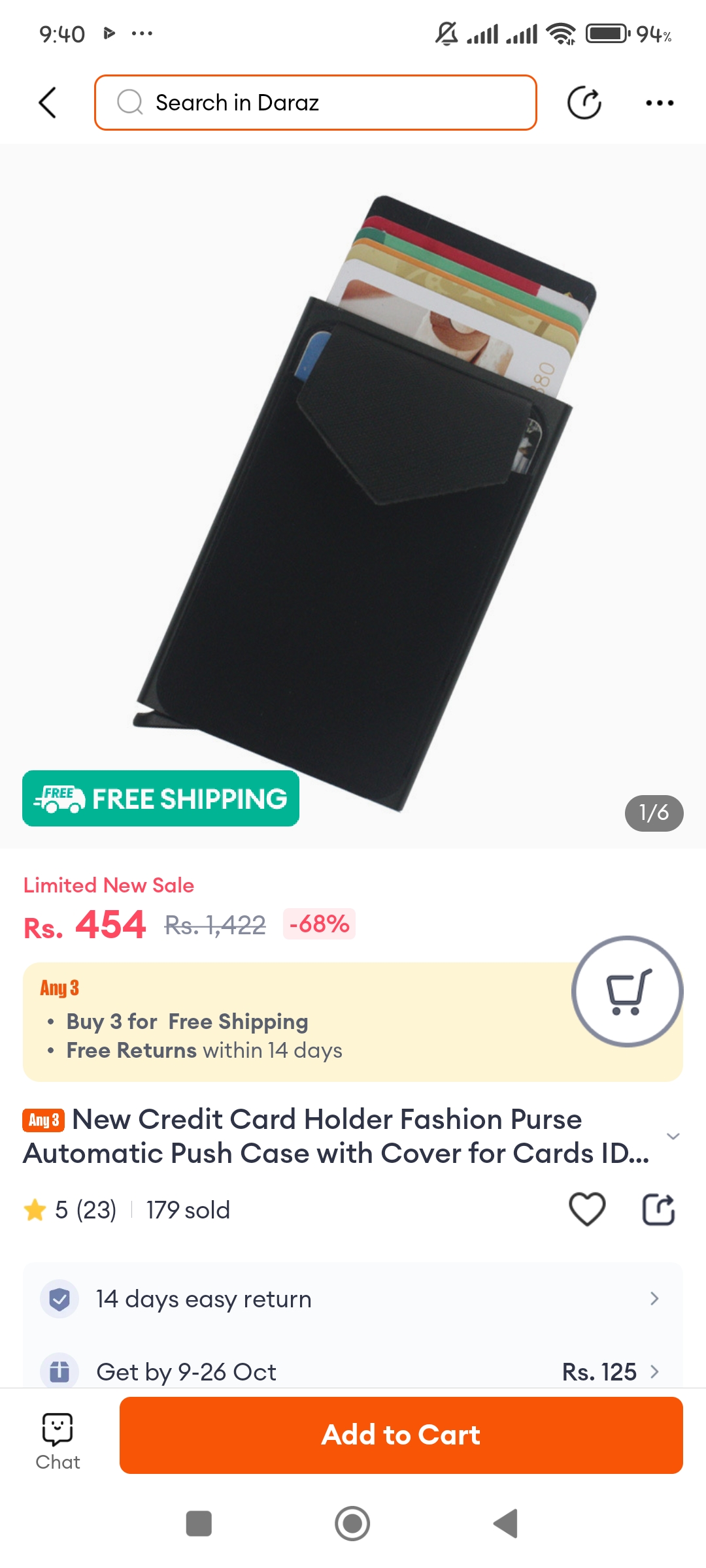This screenshot has height=1568, width=706.
Task: Tap the circular arrow icon beside the search bar
Action: [x=584, y=103]
